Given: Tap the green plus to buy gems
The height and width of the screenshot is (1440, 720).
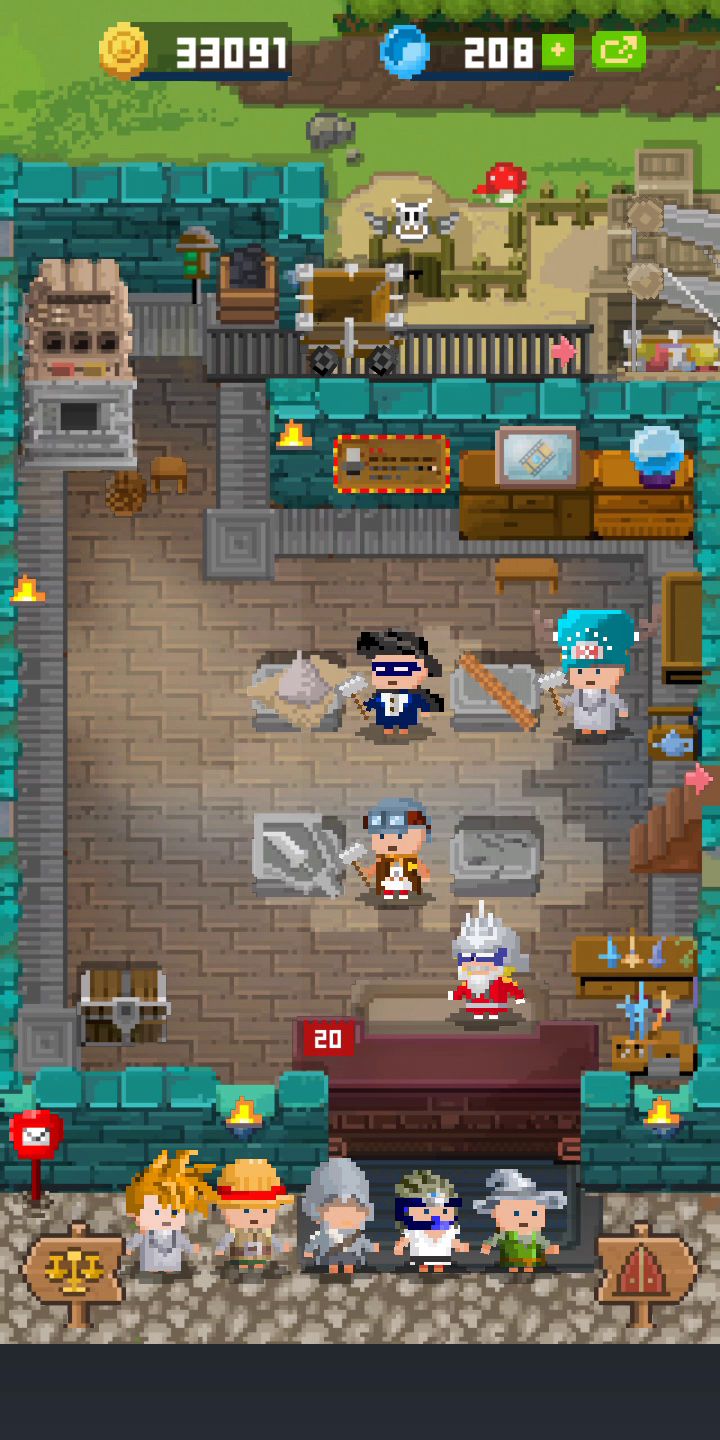Looking at the screenshot, I should 558,51.
